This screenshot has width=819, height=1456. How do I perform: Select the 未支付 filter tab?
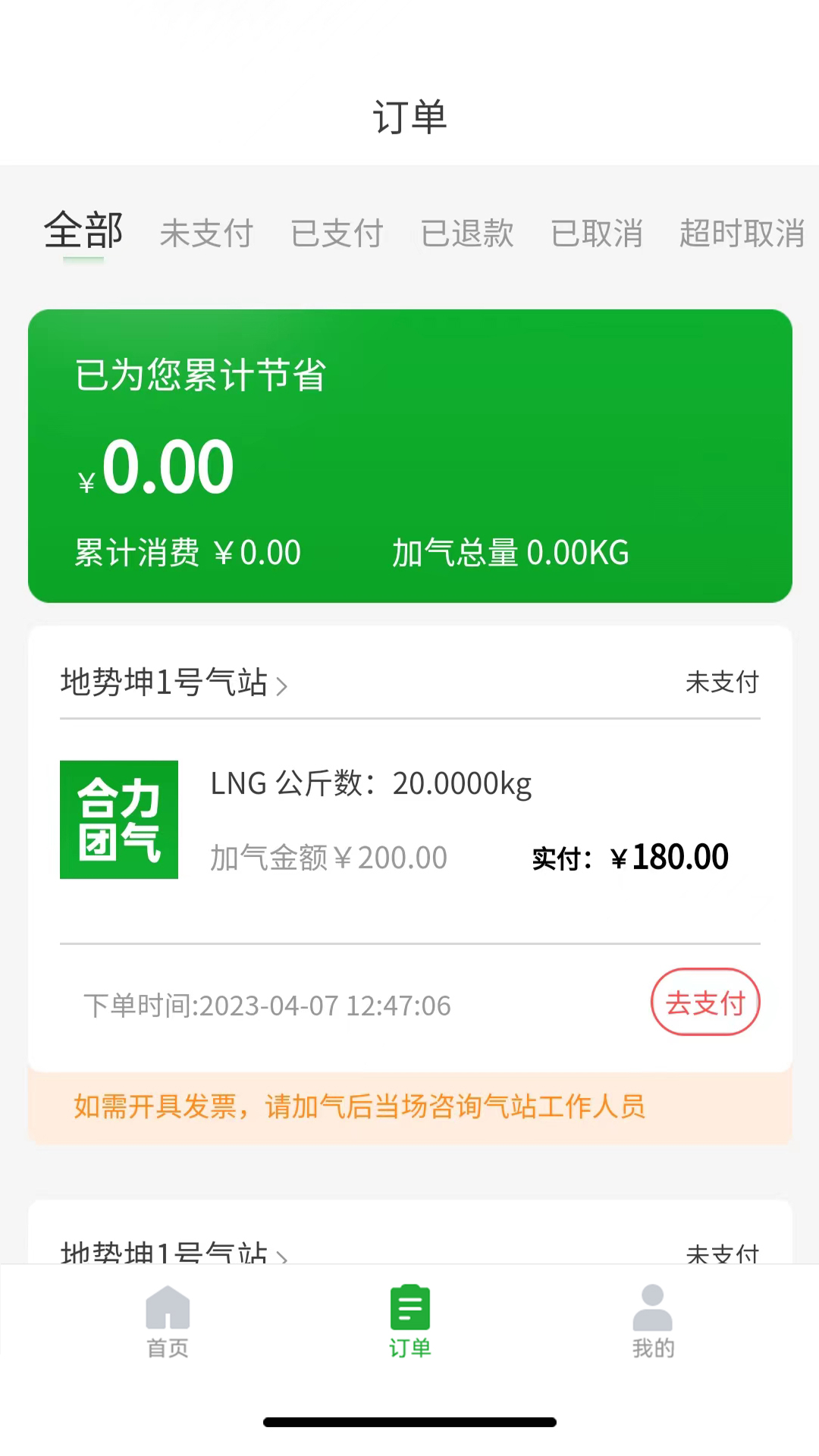pos(206,234)
